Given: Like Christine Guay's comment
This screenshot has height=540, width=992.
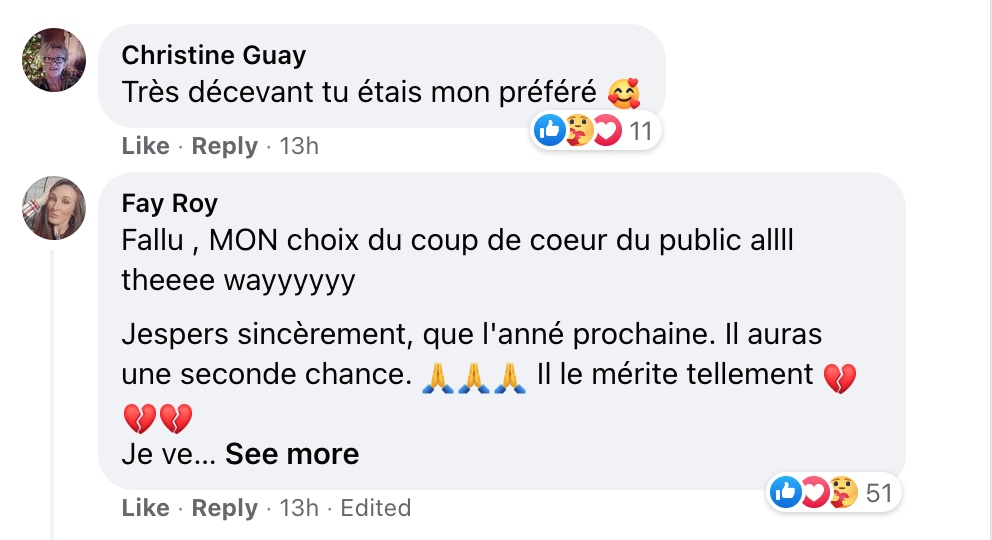Looking at the screenshot, I should pyautogui.click(x=145, y=146).
